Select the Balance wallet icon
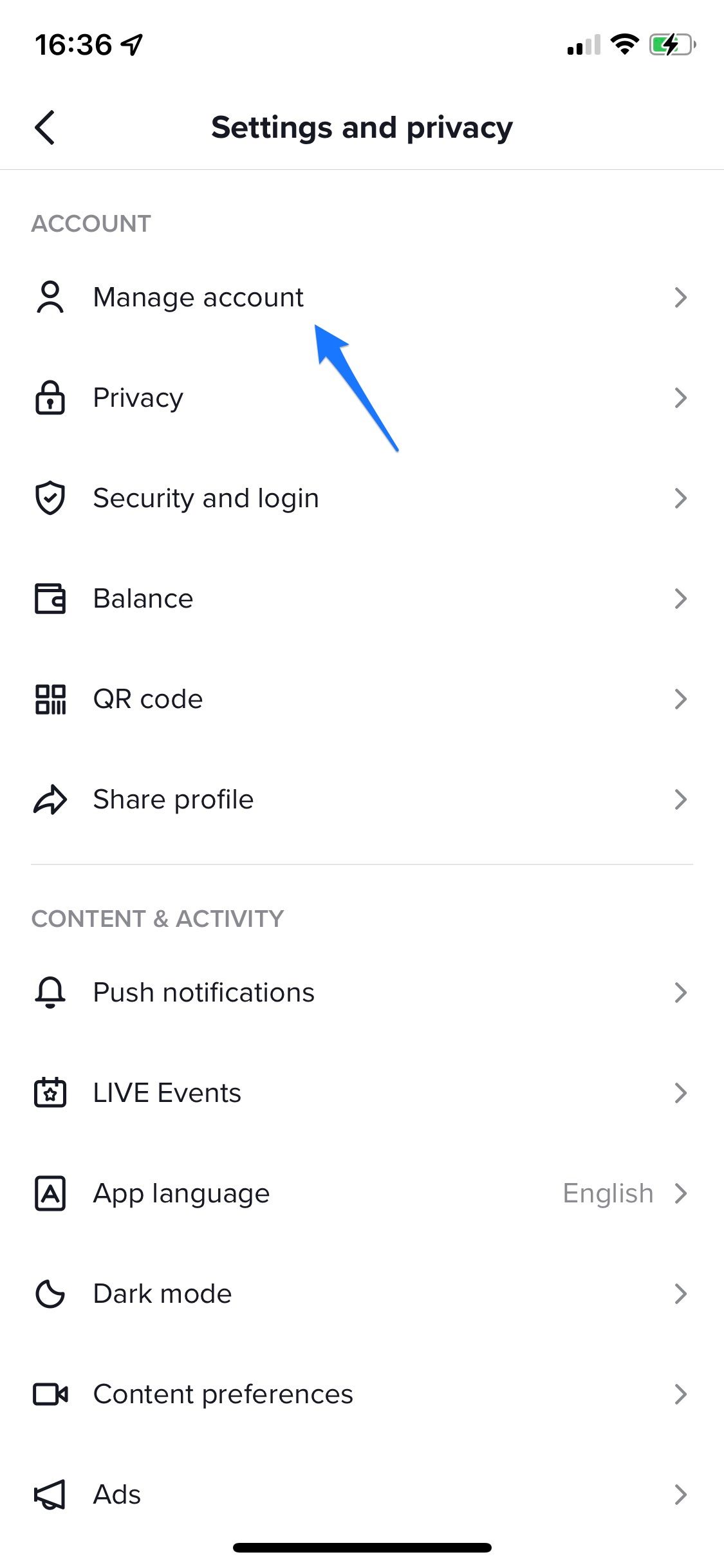The height and width of the screenshot is (1568, 724). [50, 598]
